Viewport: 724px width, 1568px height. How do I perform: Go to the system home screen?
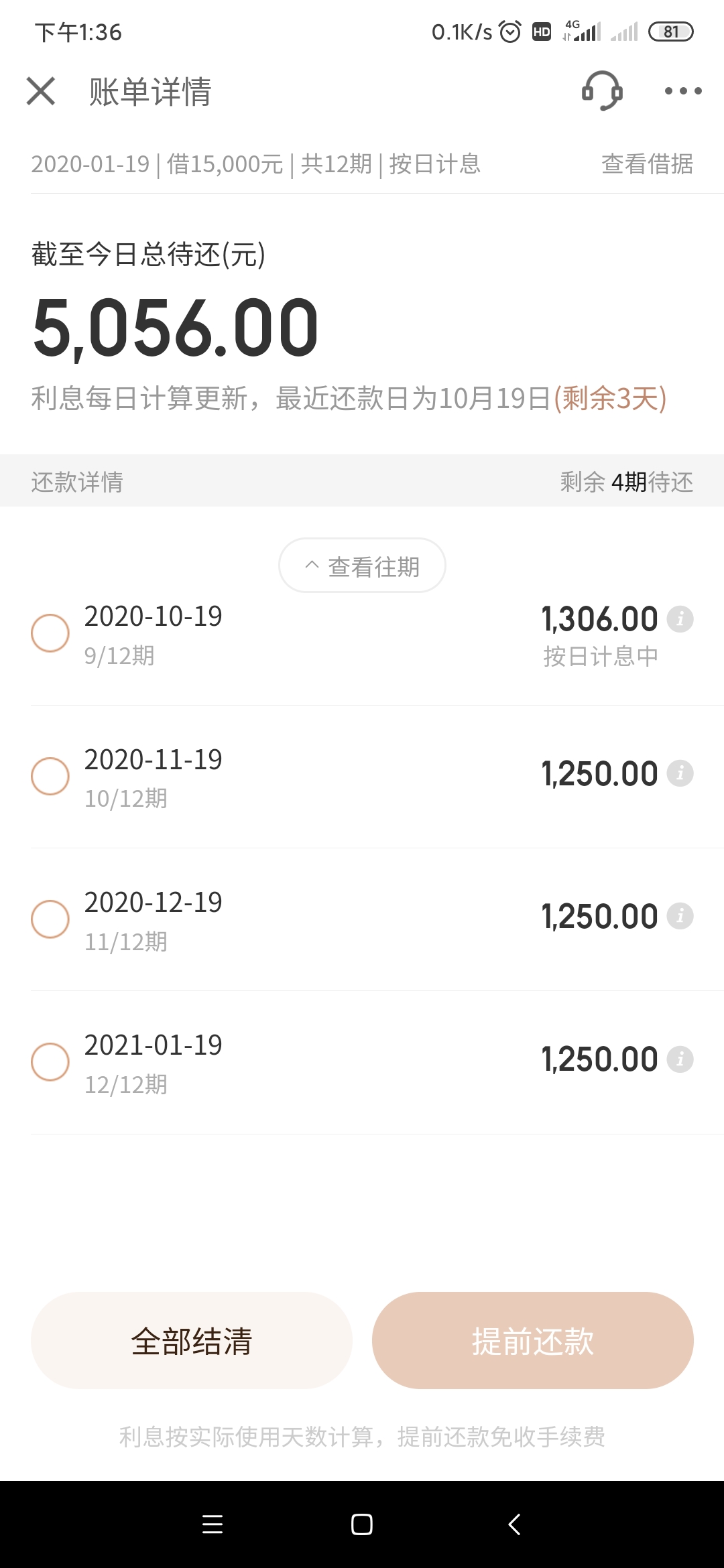click(362, 1524)
